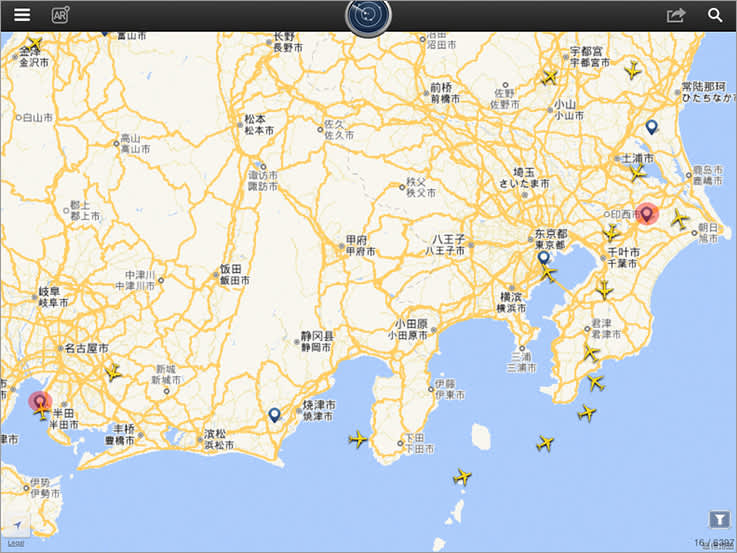Select the plane west of 下田市

358,439
